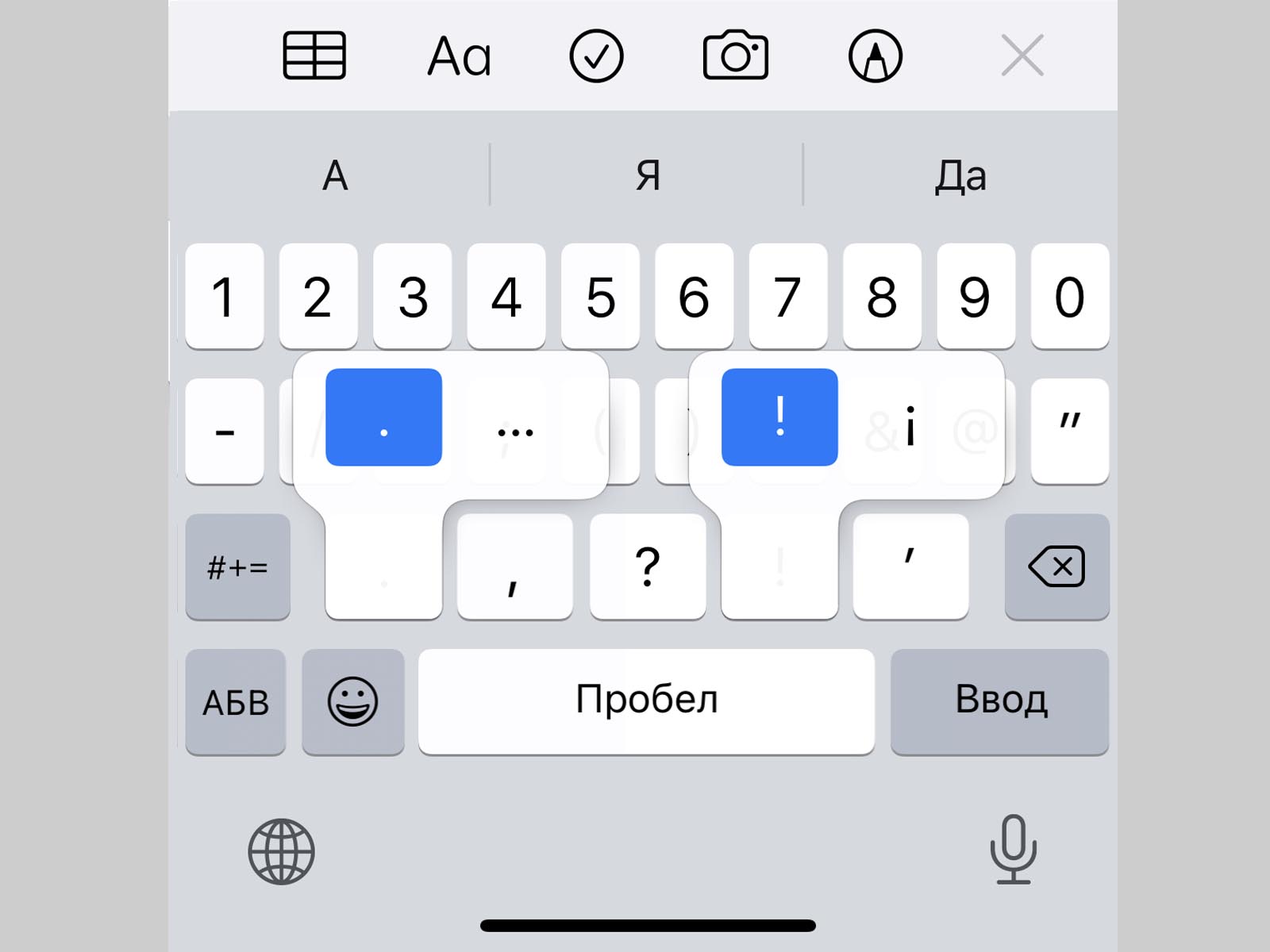Open the camera to add a photo
The image size is (1270, 952).
click(x=736, y=56)
